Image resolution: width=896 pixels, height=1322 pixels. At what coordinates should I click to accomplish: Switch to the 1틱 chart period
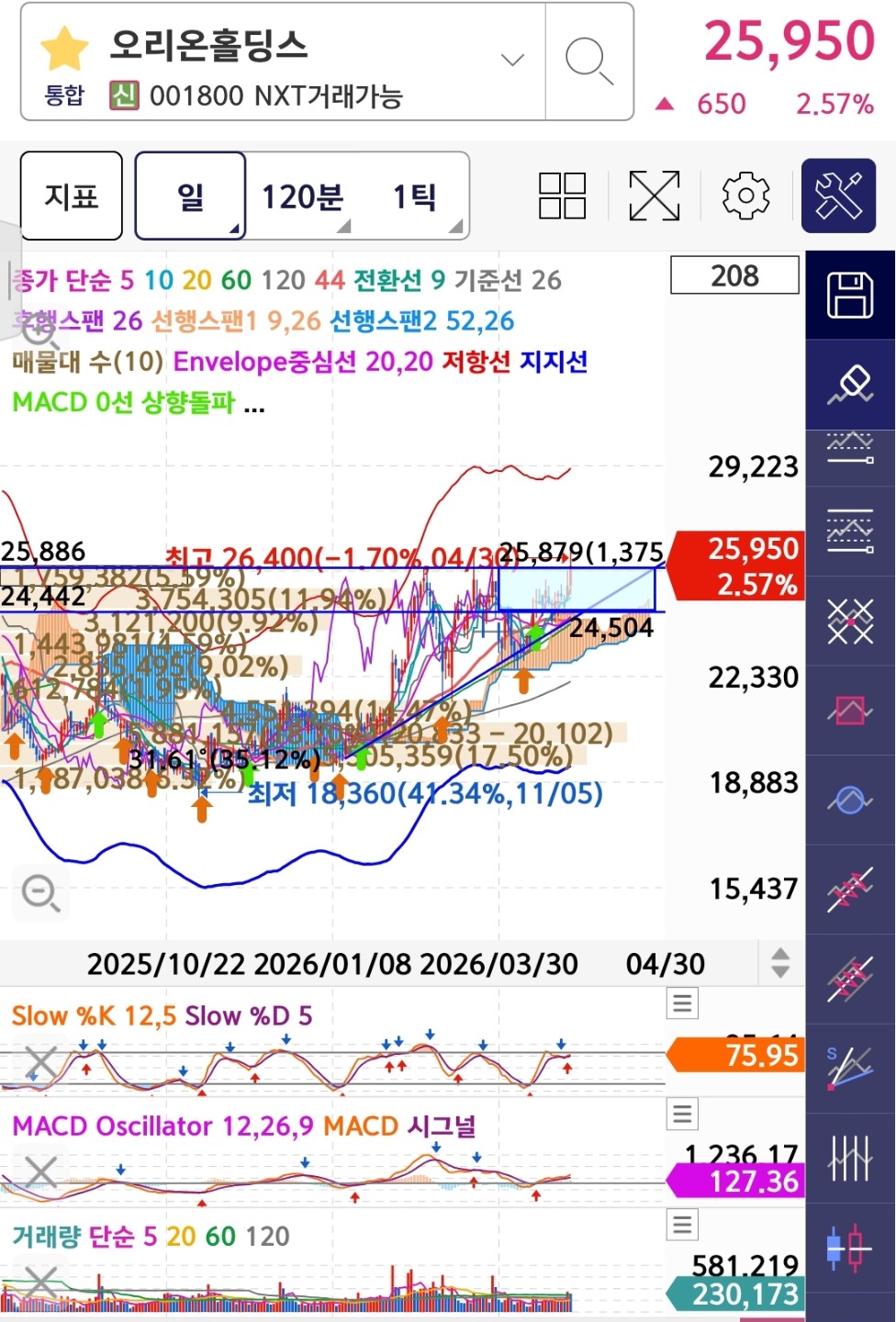tap(415, 196)
